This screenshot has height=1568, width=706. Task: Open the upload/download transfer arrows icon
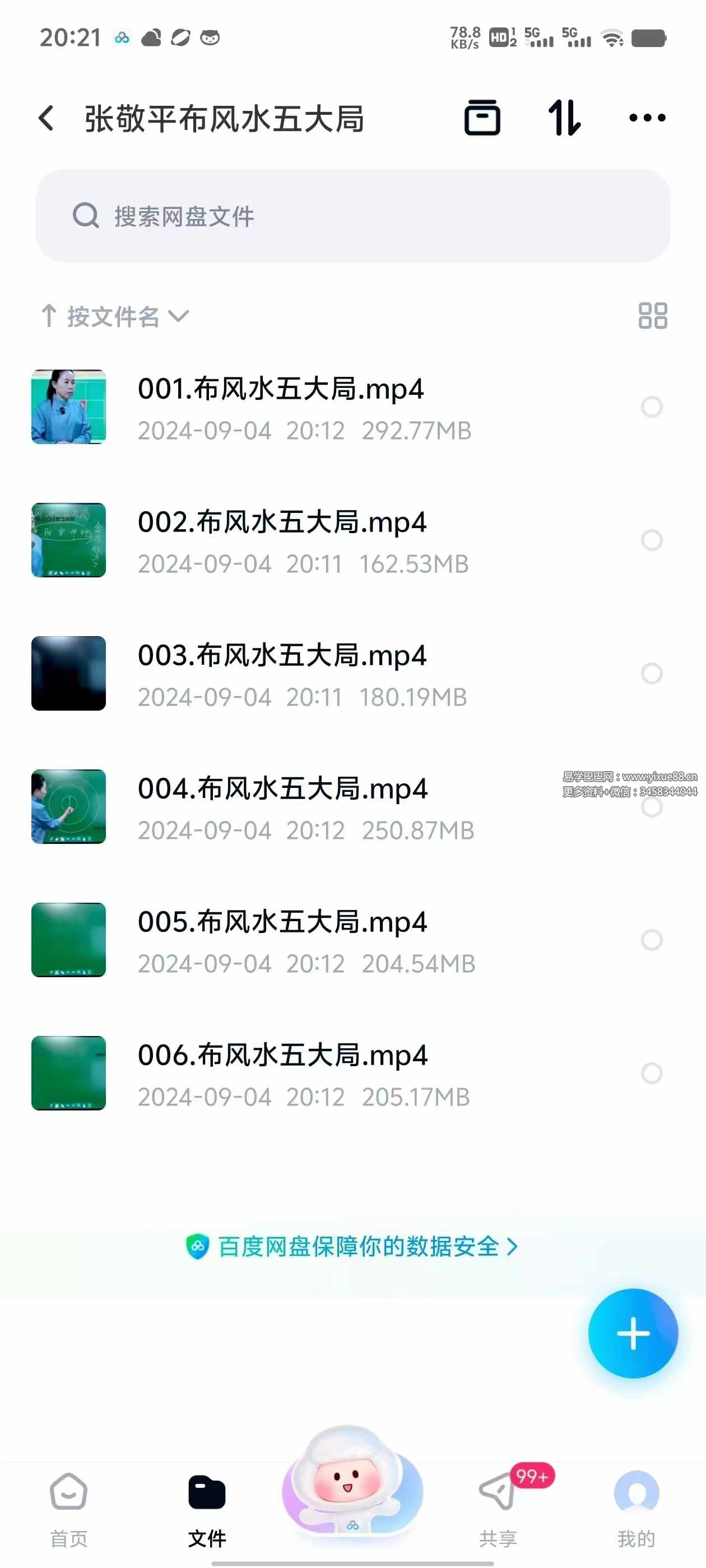click(x=565, y=118)
